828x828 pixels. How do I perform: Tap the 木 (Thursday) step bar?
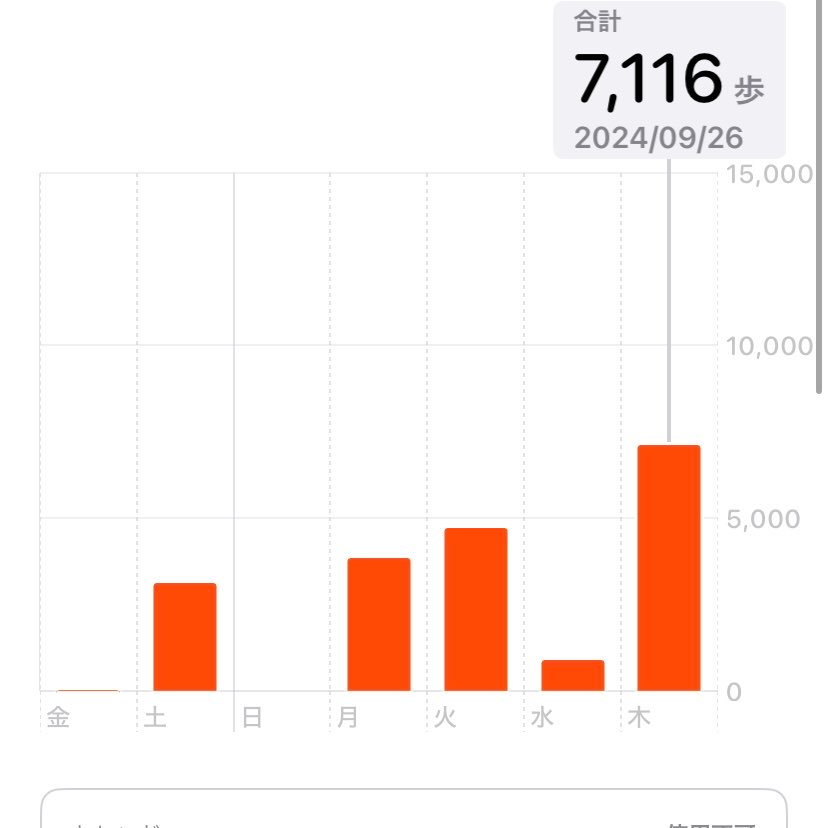(x=669, y=568)
